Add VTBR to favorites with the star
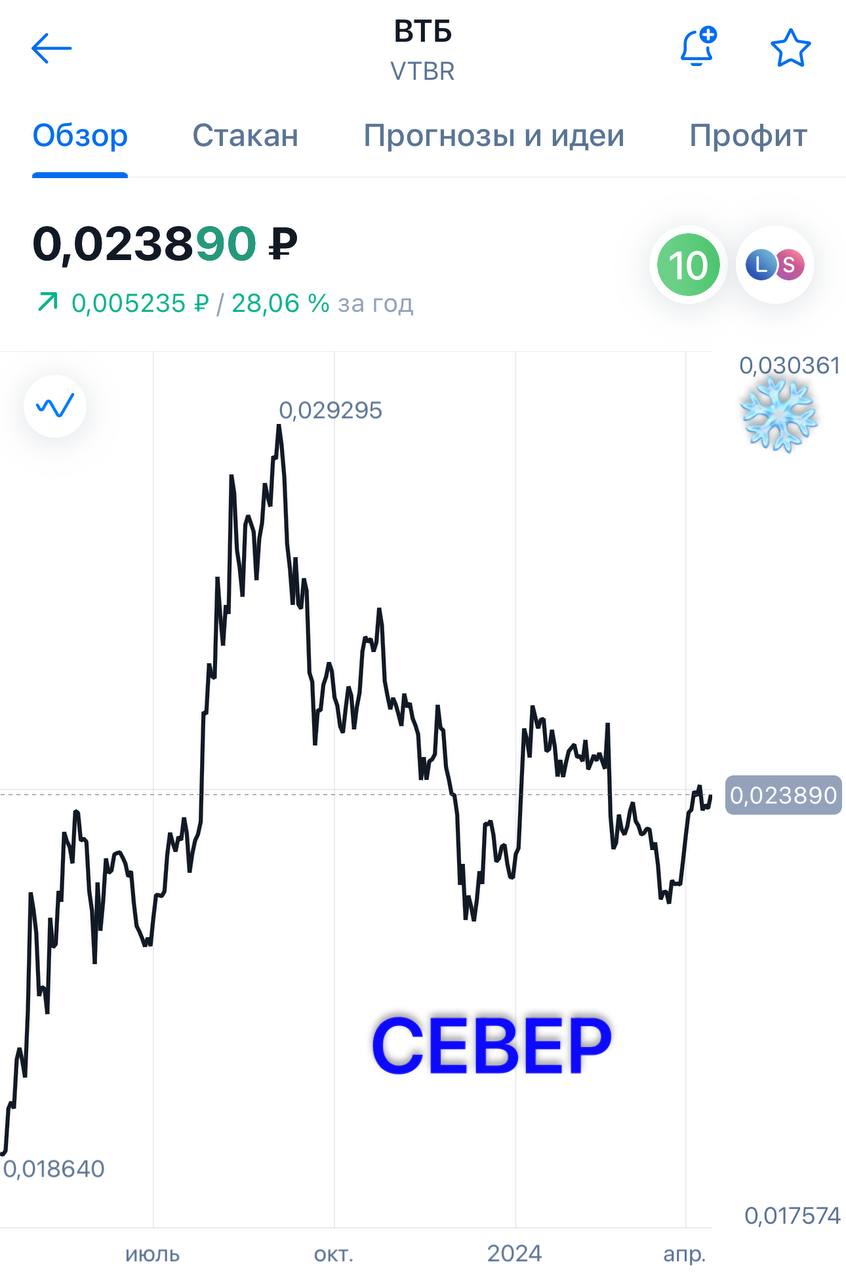The image size is (846, 1280). point(790,48)
